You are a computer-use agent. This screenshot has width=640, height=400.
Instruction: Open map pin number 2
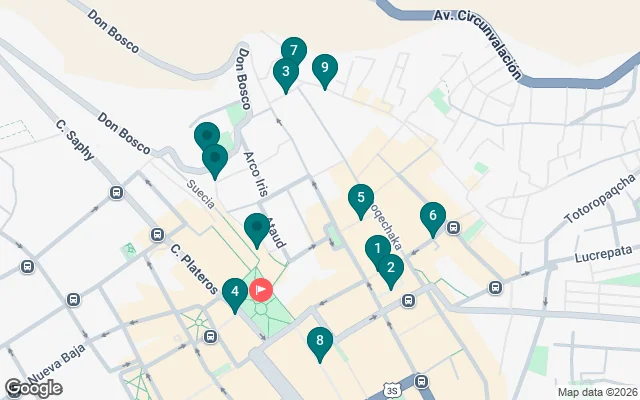[x=391, y=267]
